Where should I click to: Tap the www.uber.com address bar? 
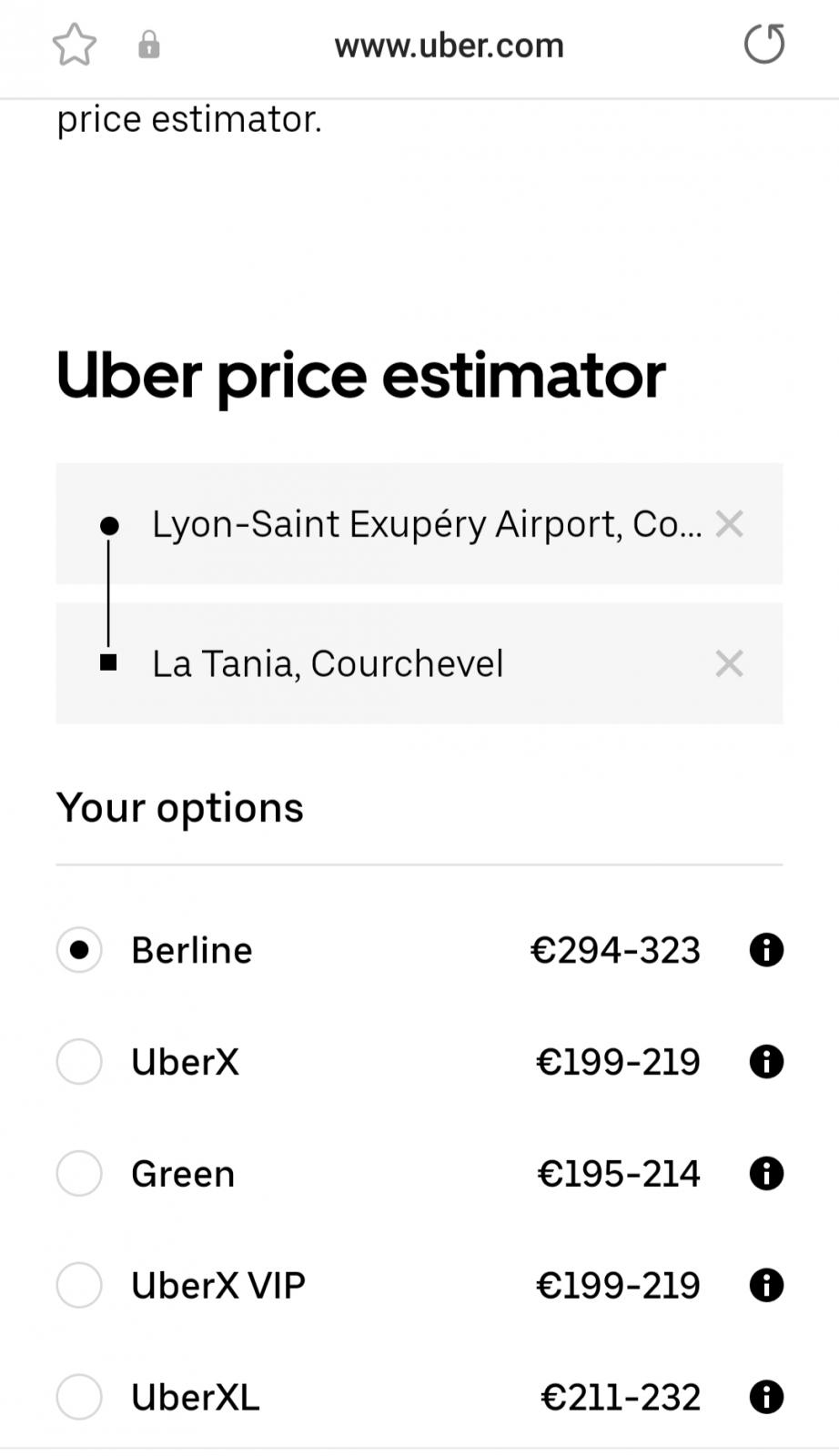click(x=449, y=45)
